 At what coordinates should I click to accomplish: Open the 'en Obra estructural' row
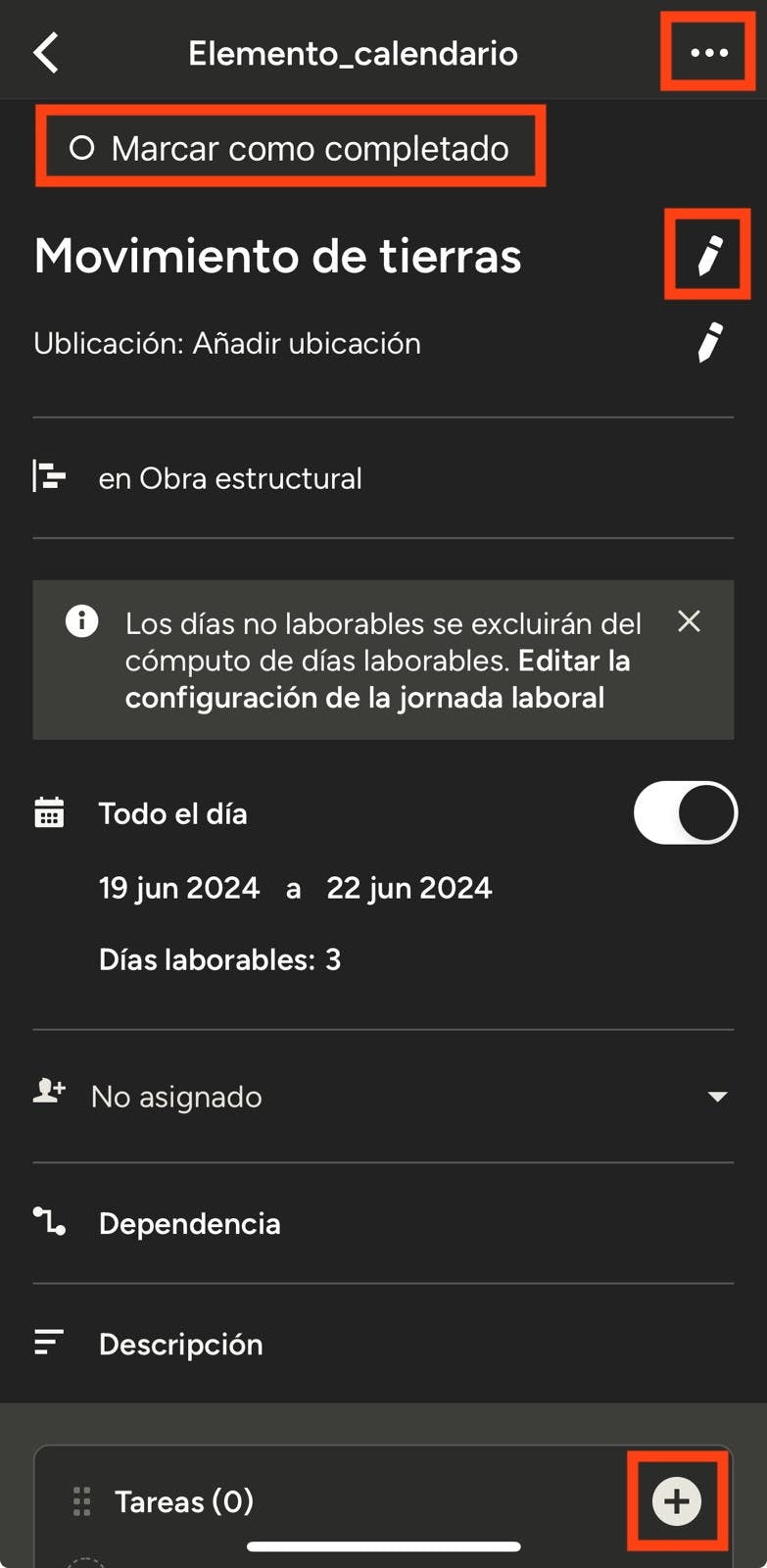(x=230, y=478)
